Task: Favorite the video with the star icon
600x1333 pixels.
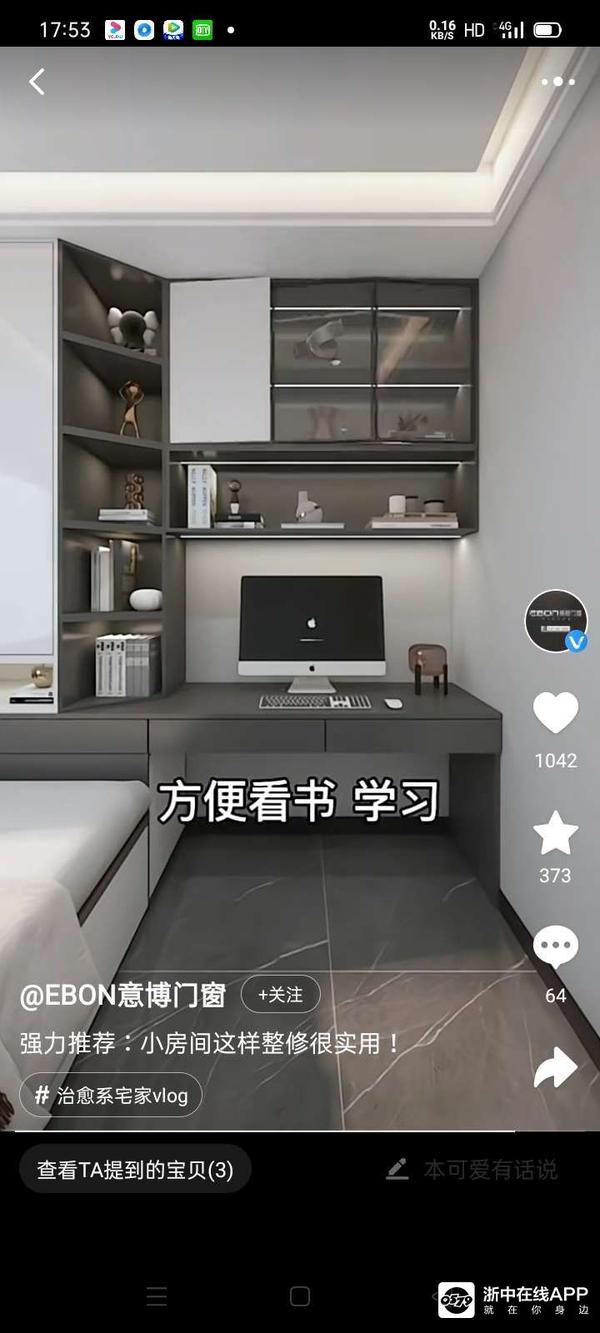Action: tap(556, 832)
